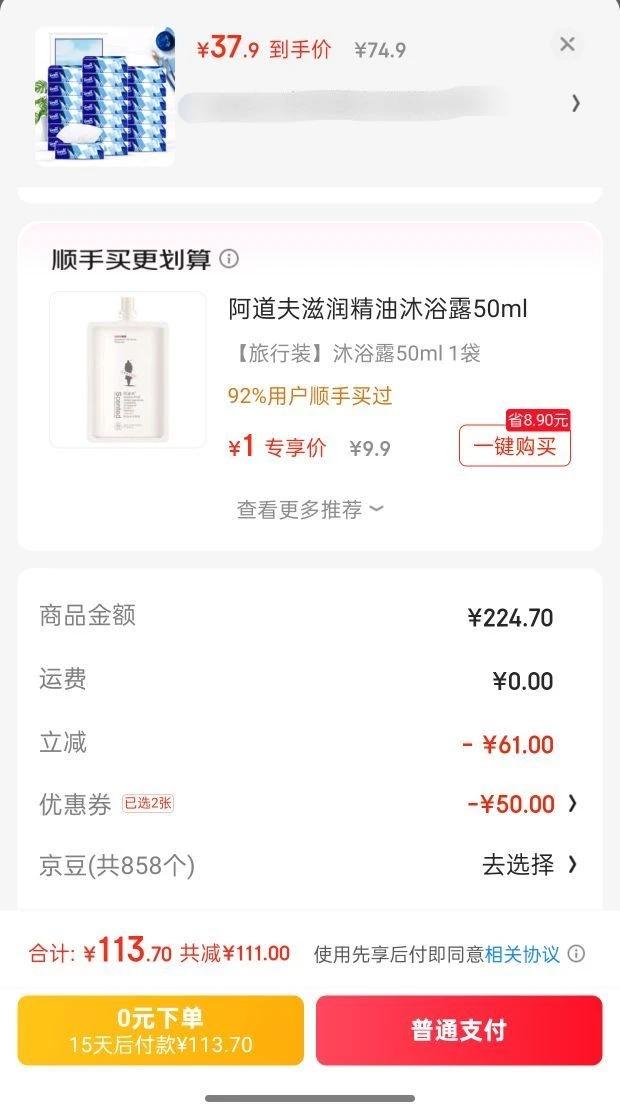Pay now with 普通支付
This screenshot has width=620, height=1115.
point(459,1030)
